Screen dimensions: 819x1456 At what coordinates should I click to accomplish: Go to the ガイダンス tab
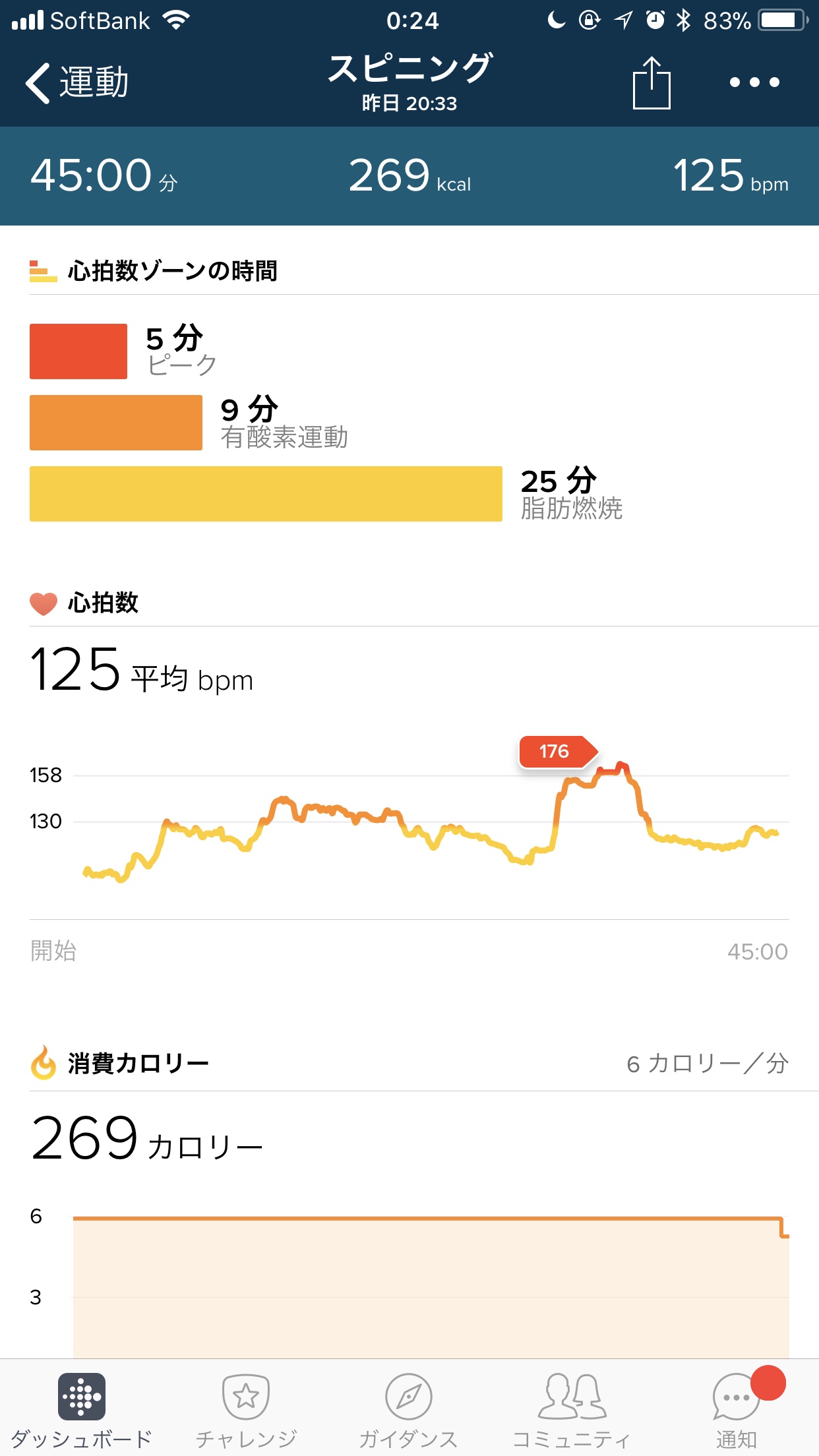409,1409
